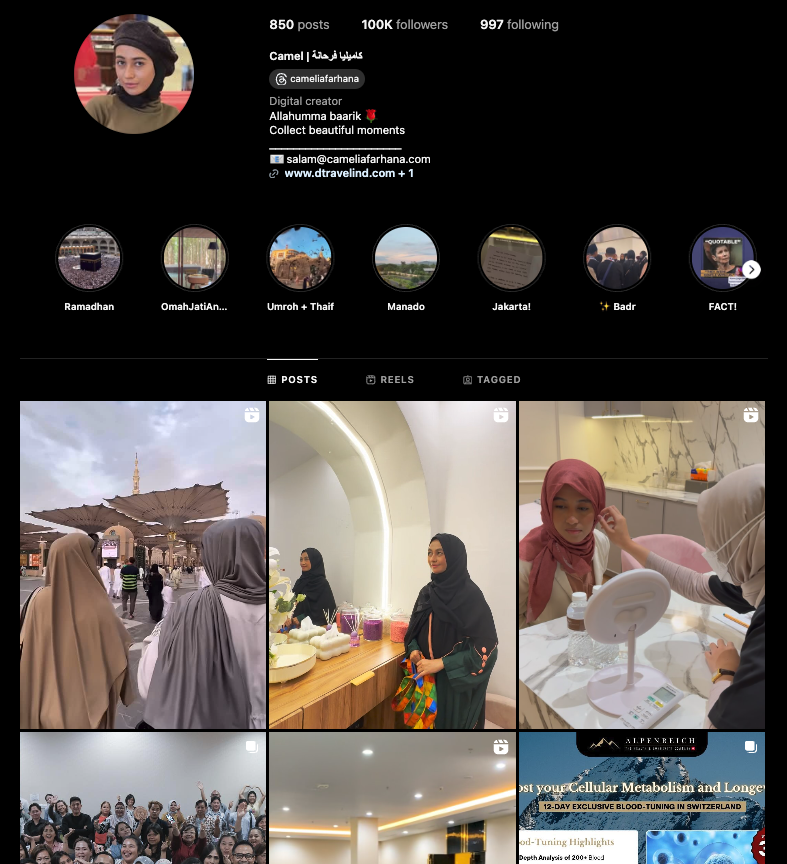This screenshot has height=864, width=787.
Task: Open the Badr story highlight
Action: point(617,258)
